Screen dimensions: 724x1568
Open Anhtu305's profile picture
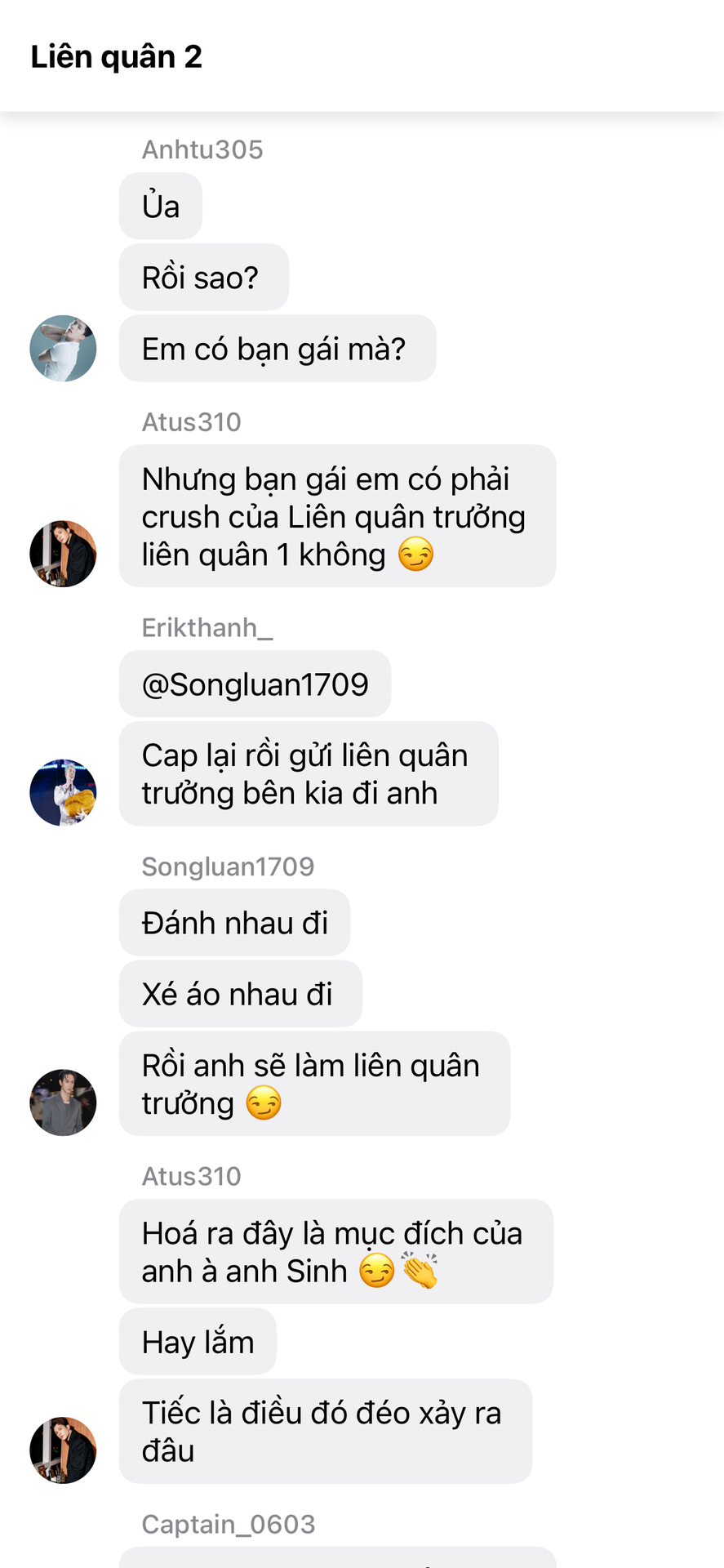pyautogui.click(x=63, y=348)
